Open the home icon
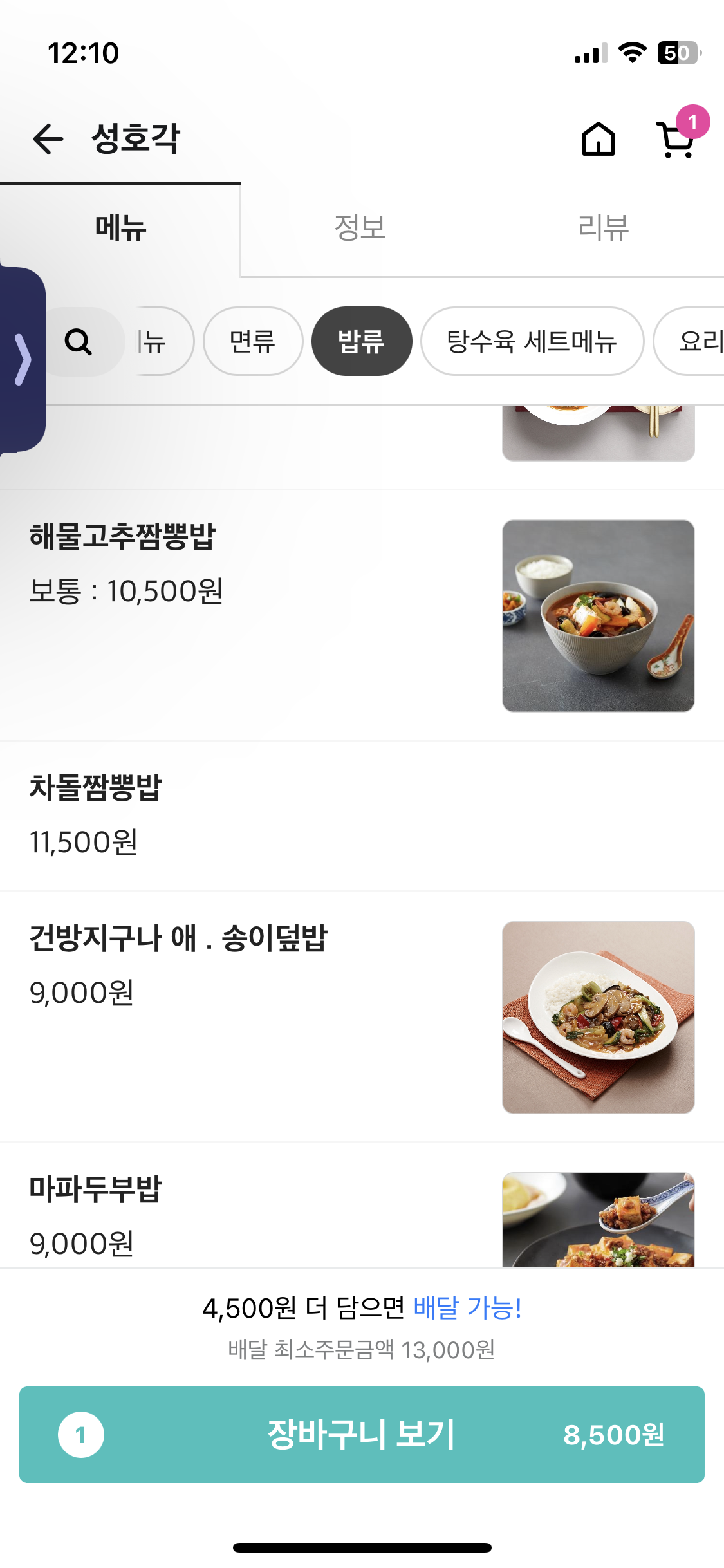The height and width of the screenshot is (1568, 724). [x=598, y=139]
